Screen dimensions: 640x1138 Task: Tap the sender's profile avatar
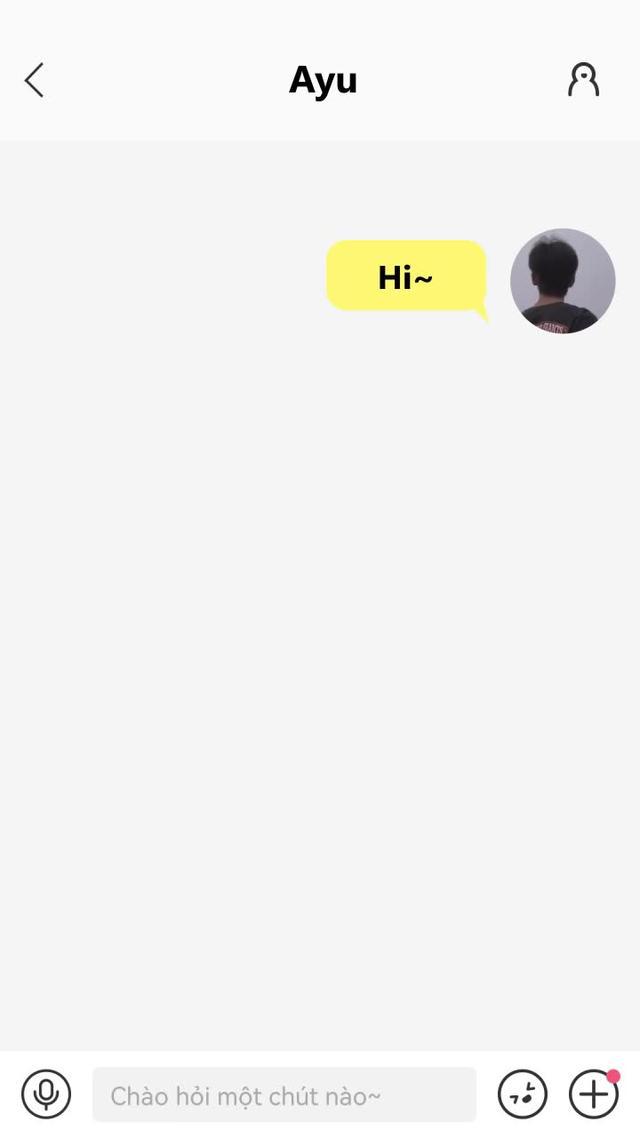pos(562,281)
